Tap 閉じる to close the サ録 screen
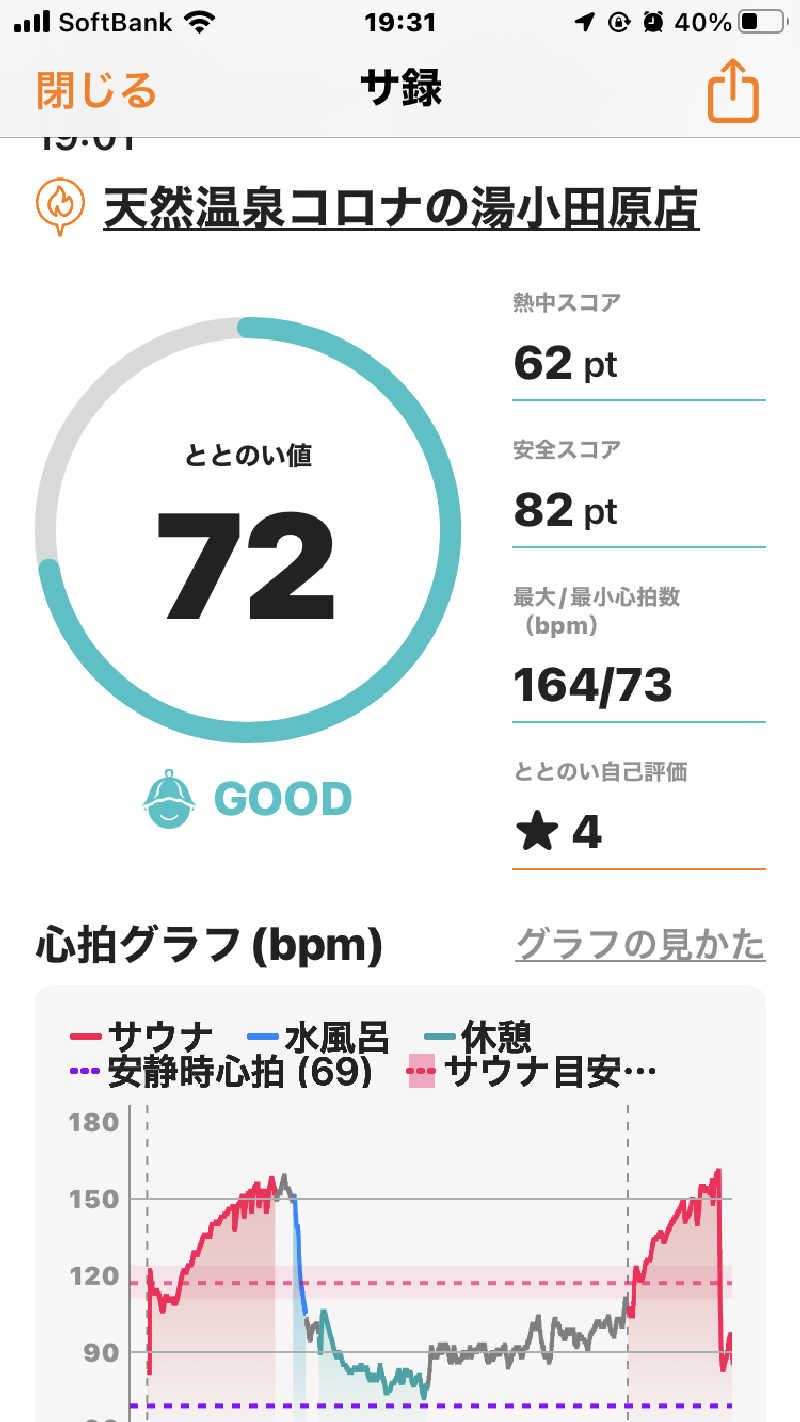Screen dimensions: 800x1422 click(97, 91)
